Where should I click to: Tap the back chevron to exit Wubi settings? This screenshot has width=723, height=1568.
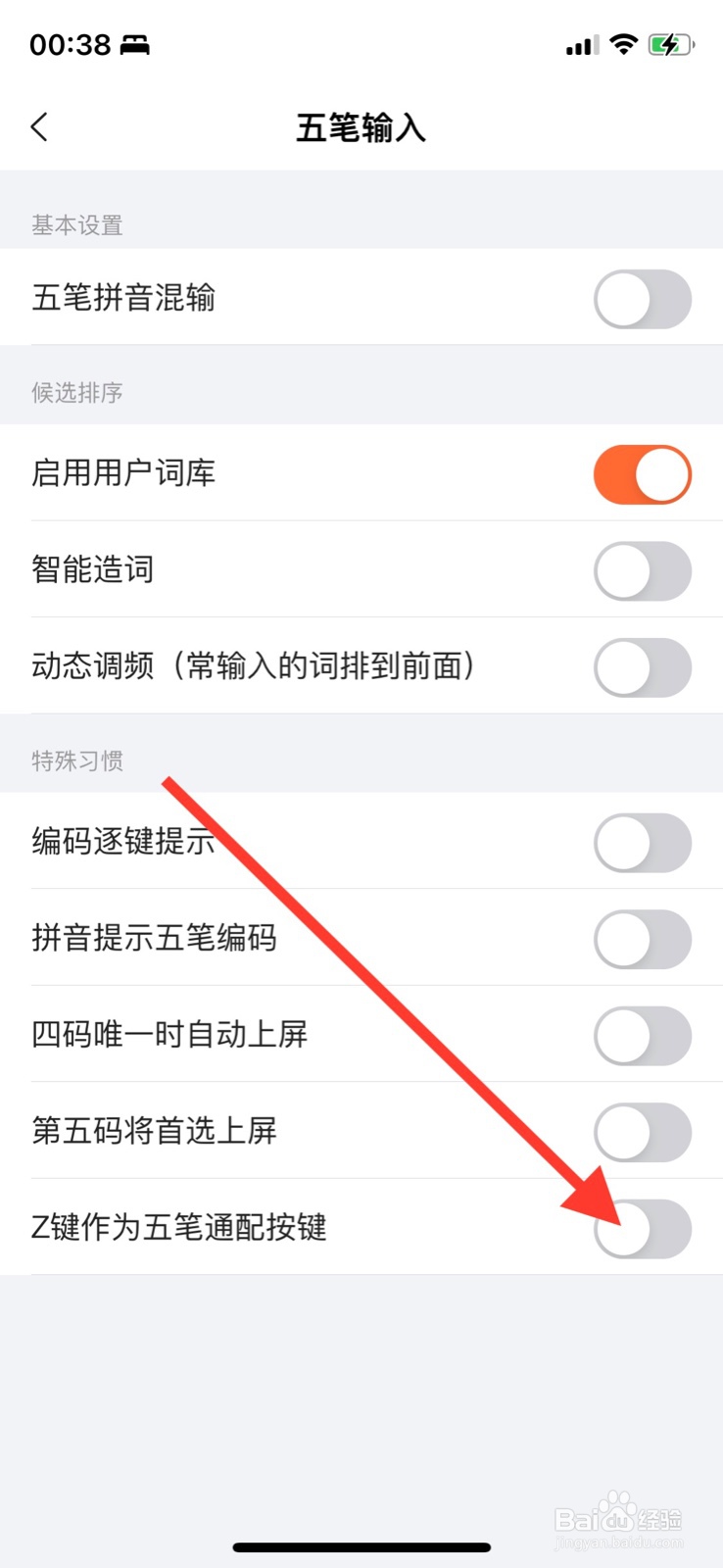click(x=39, y=127)
